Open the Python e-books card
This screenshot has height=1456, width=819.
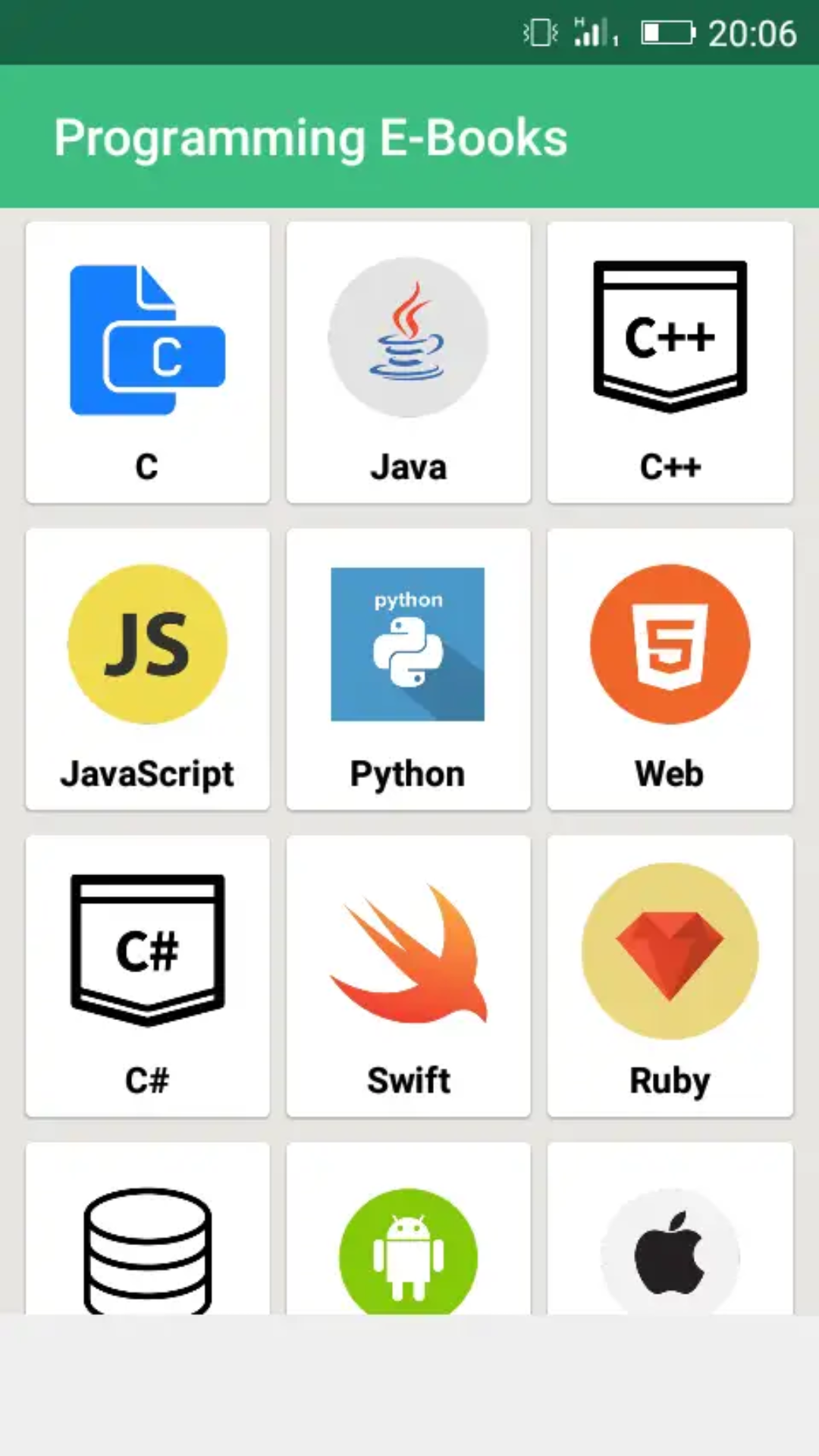tap(408, 670)
